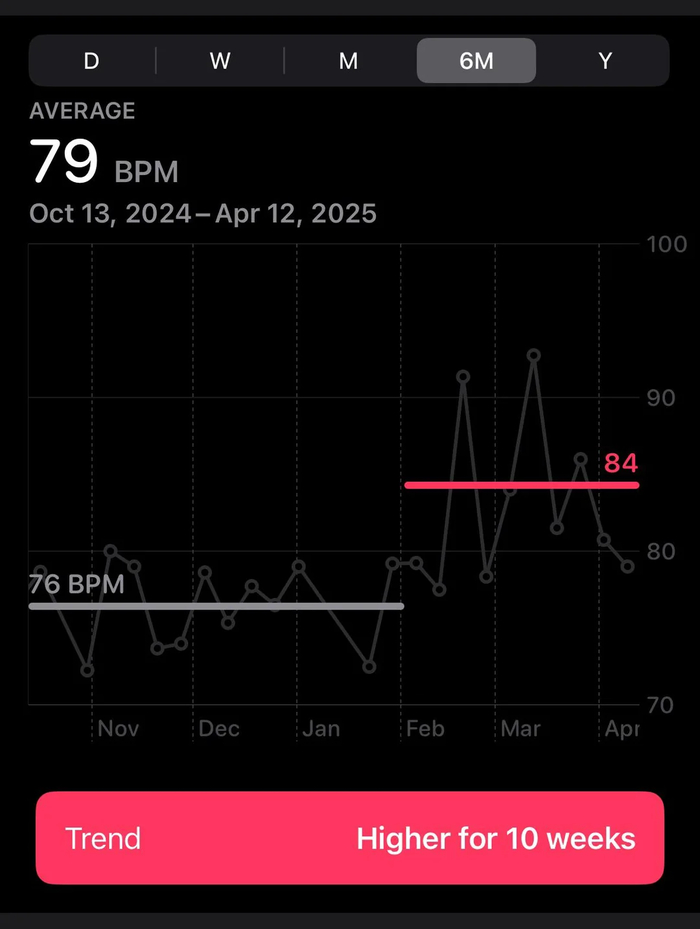The width and height of the screenshot is (700, 929).
Task: Tap the 6M segment
Action: pyautogui.click(x=476, y=61)
